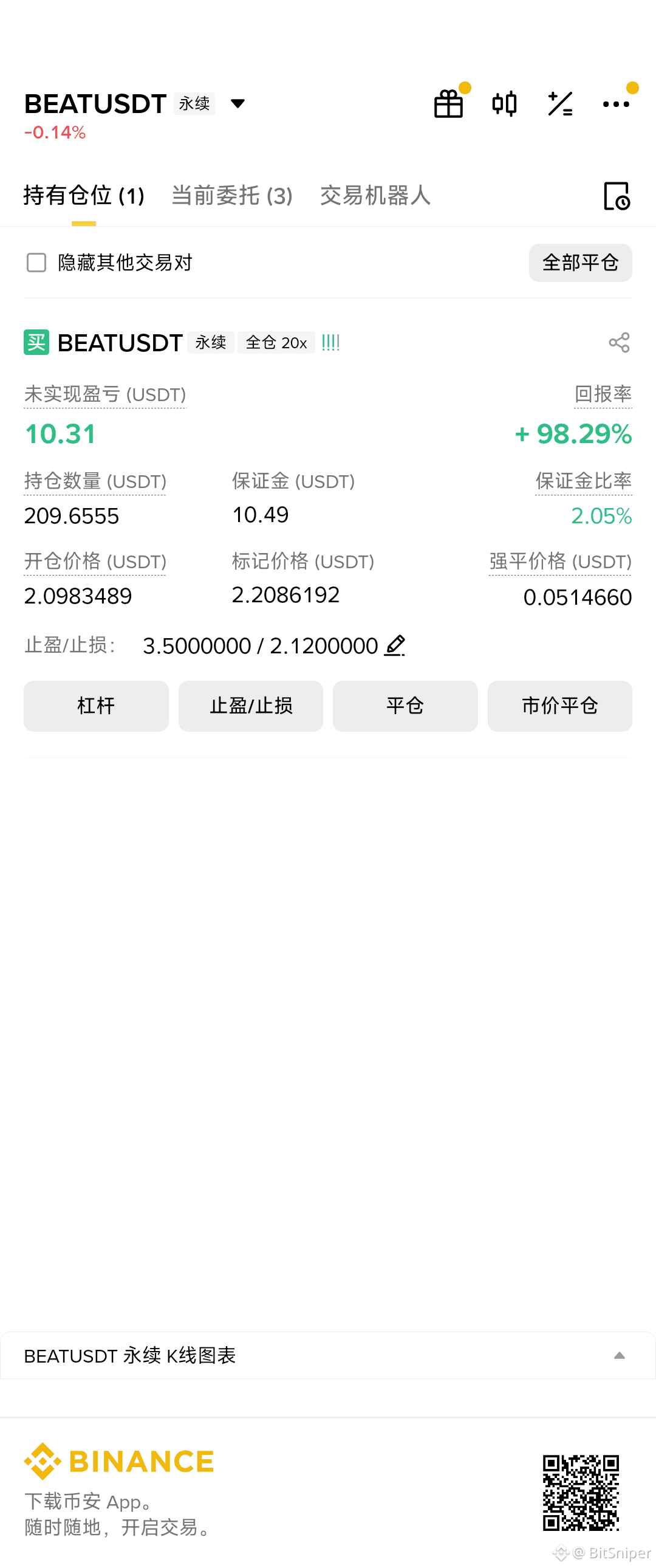The height and width of the screenshot is (1568, 656).
Task: Share the BEATUSDT position
Action: pos(619,342)
